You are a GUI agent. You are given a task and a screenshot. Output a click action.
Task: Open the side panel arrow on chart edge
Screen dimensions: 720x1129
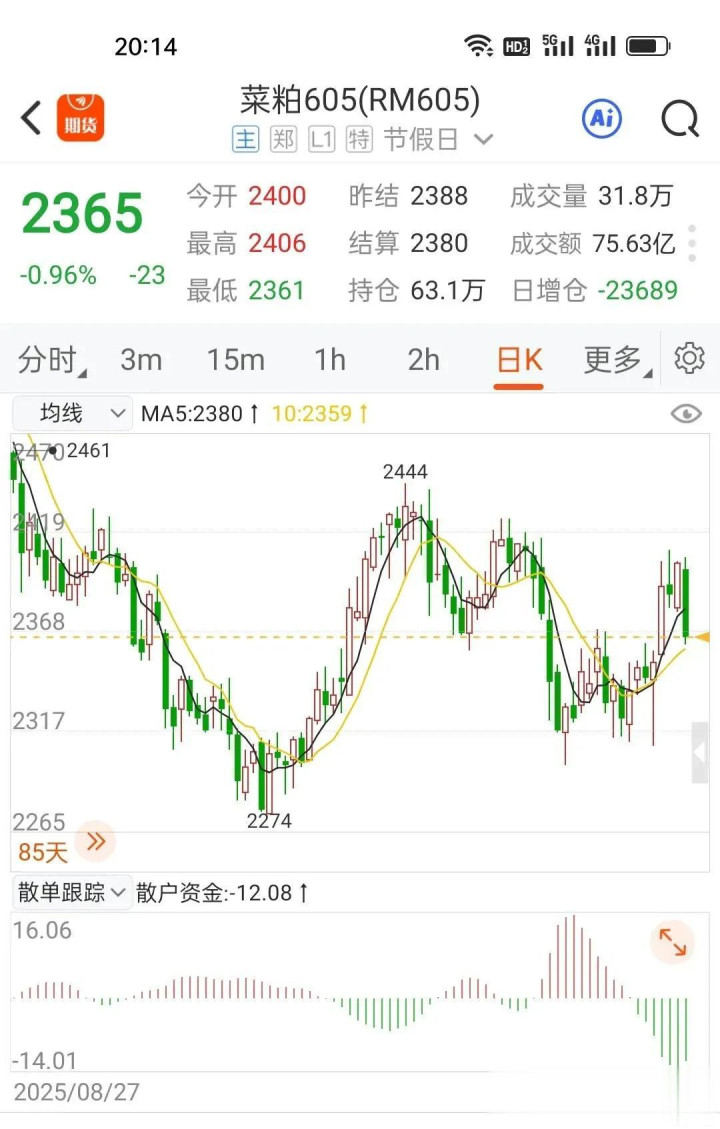pyautogui.click(x=700, y=752)
